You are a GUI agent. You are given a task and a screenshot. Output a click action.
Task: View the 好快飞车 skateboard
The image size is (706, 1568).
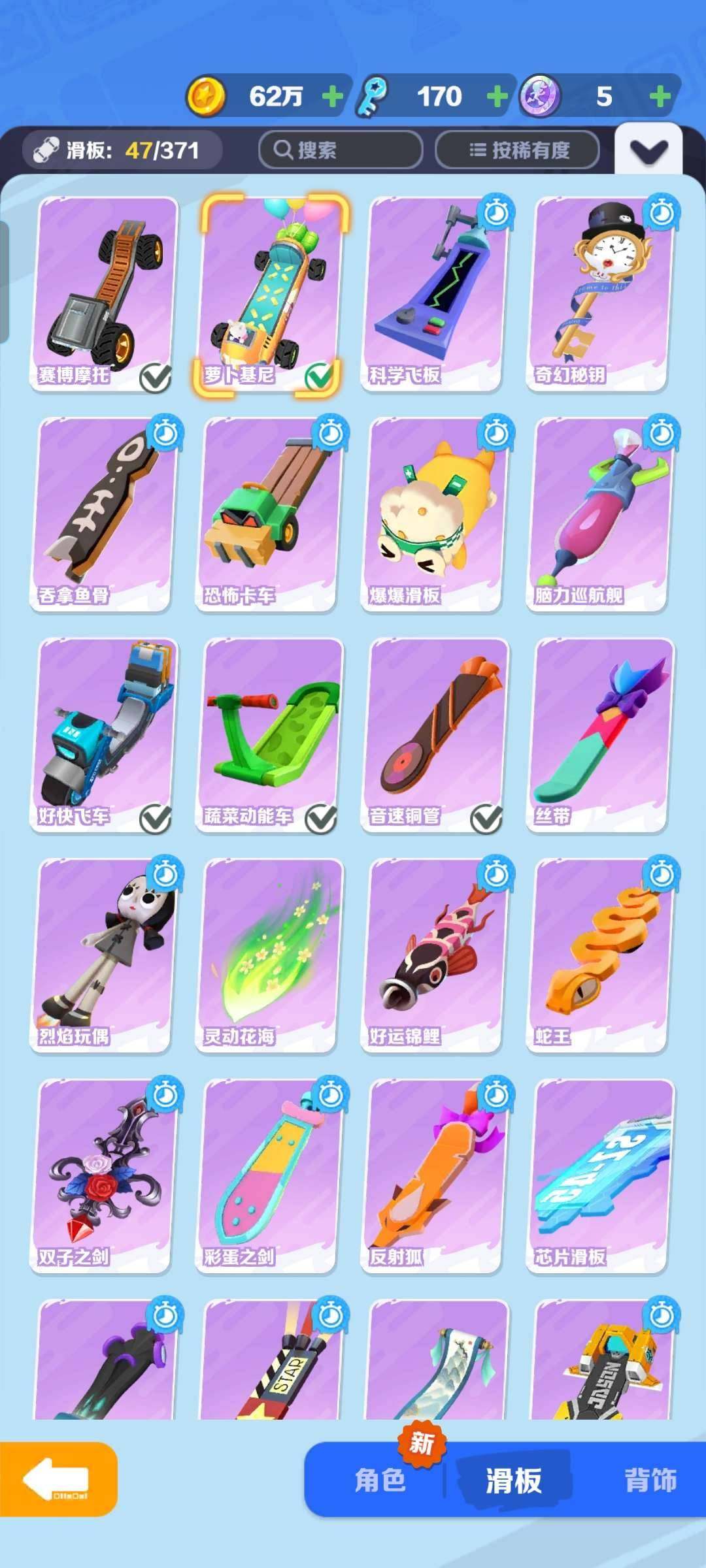click(105, 735)
